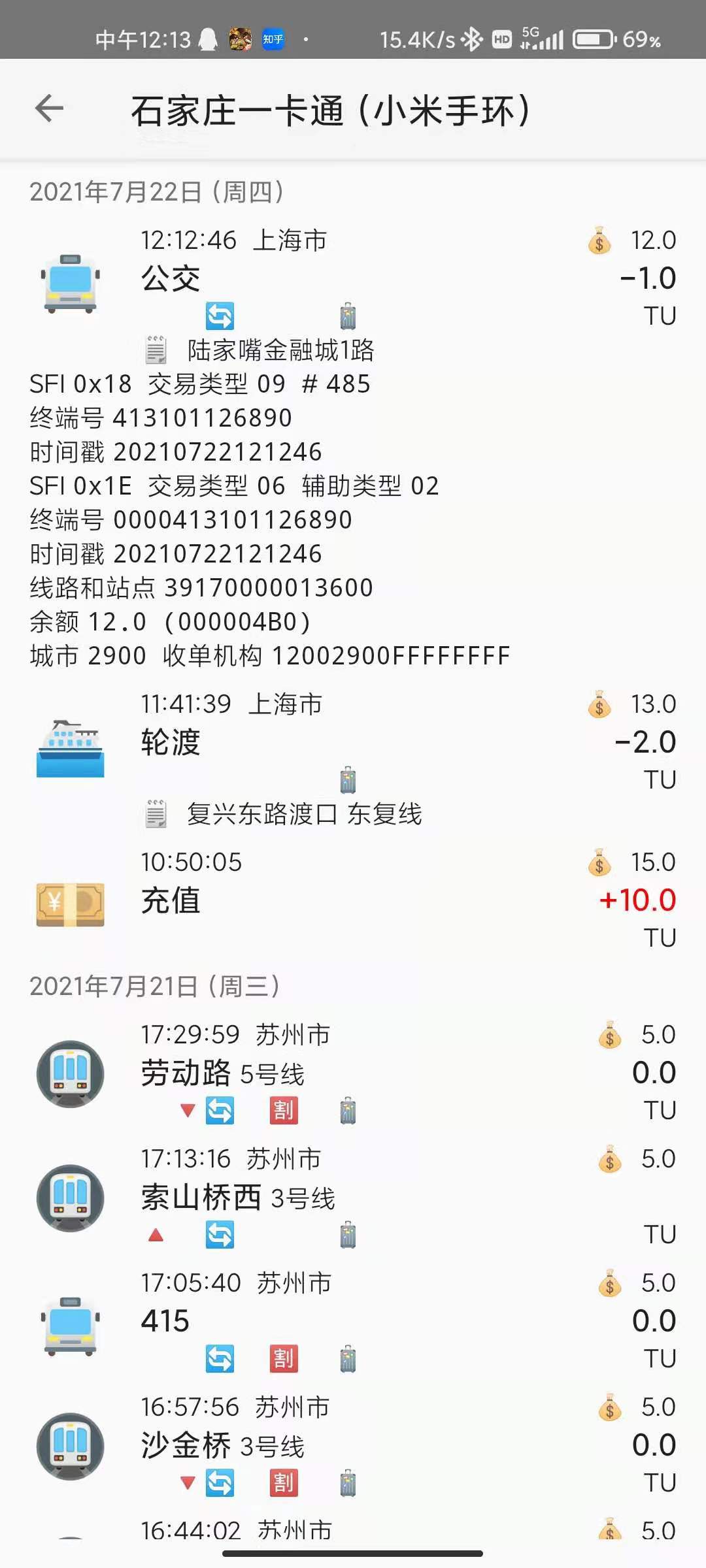Expand the 10:50:05 充值 record

353,900
